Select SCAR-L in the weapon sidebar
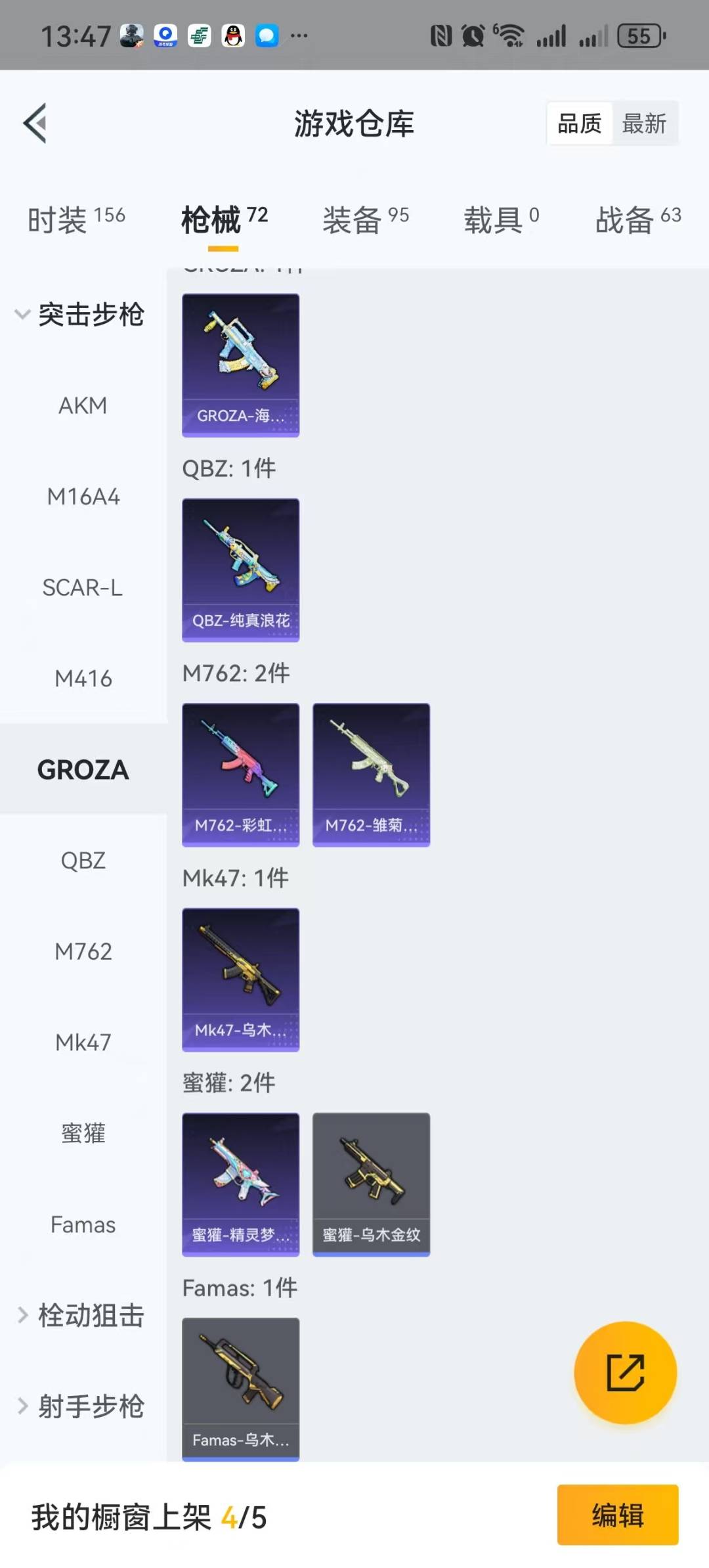Image resolution: width=709 pixels, height=1568 pixels. pyautogui.click(x=83, y=587)
